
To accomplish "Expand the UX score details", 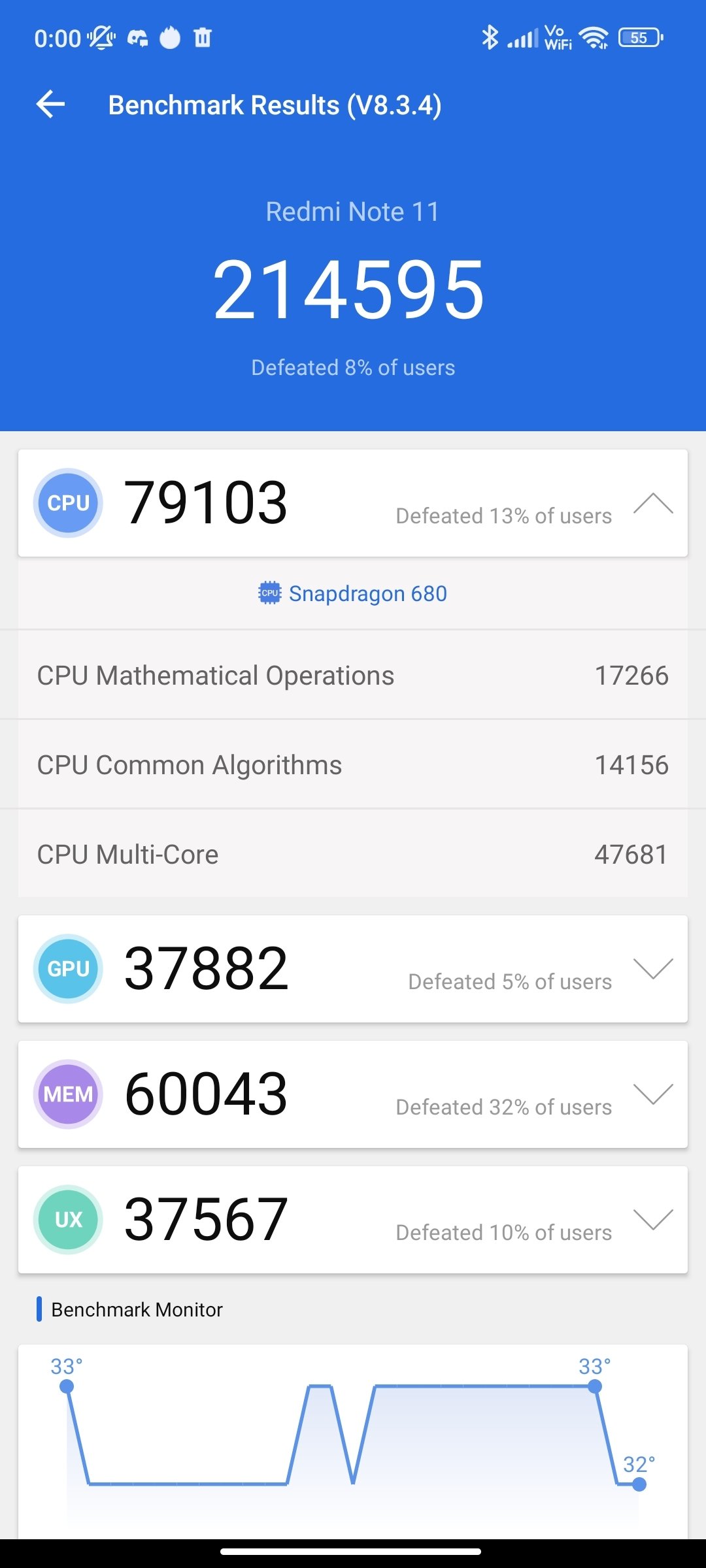I will tap(653, 1219).
